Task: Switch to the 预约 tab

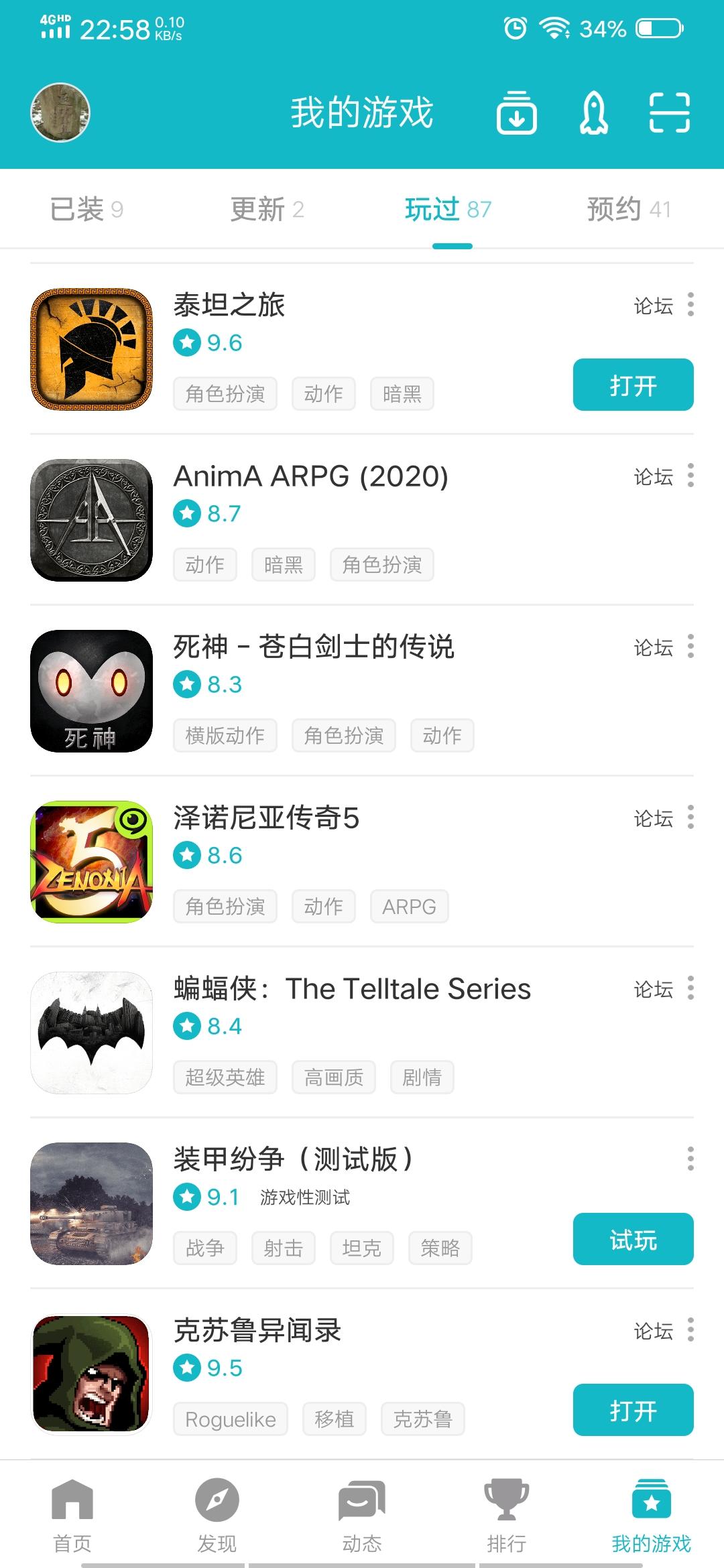Action: [629, 209]
